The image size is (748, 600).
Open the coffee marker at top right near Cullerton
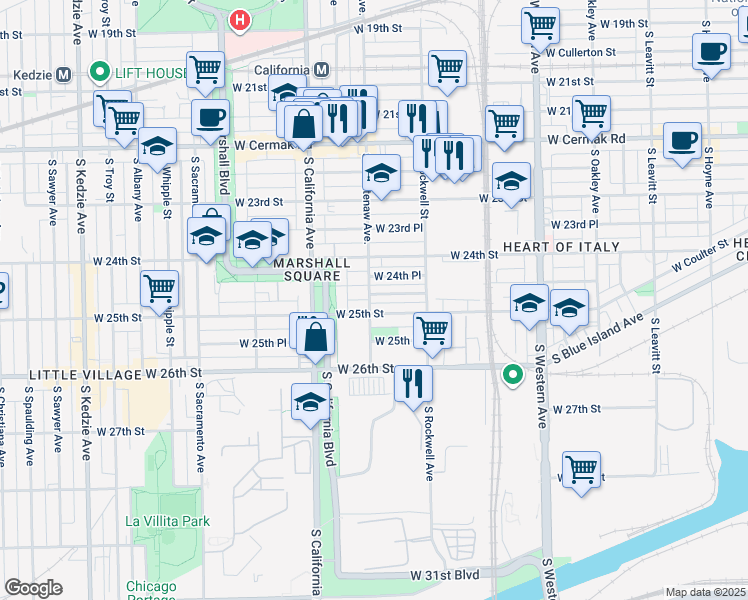click(712, 54)
